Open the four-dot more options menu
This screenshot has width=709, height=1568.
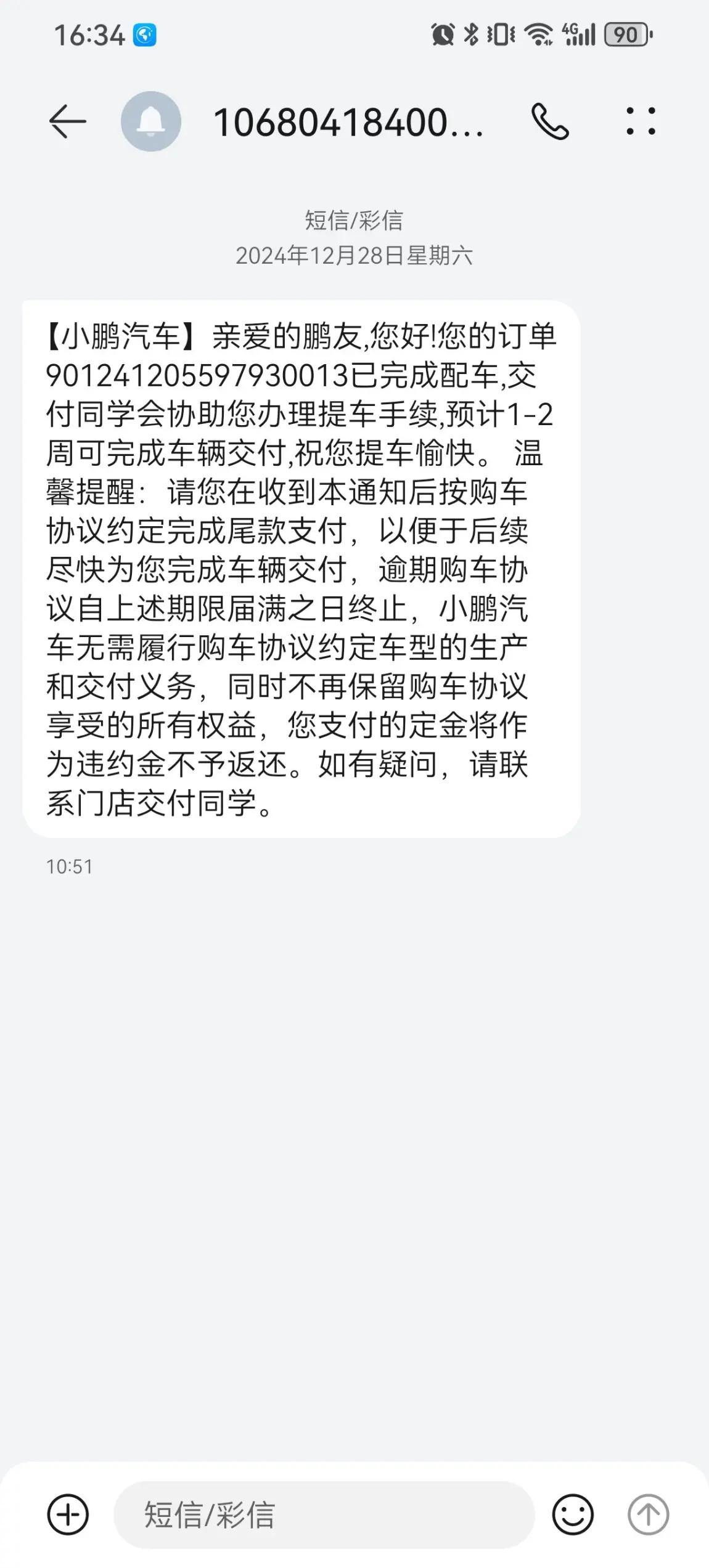(x=641, y=121)
